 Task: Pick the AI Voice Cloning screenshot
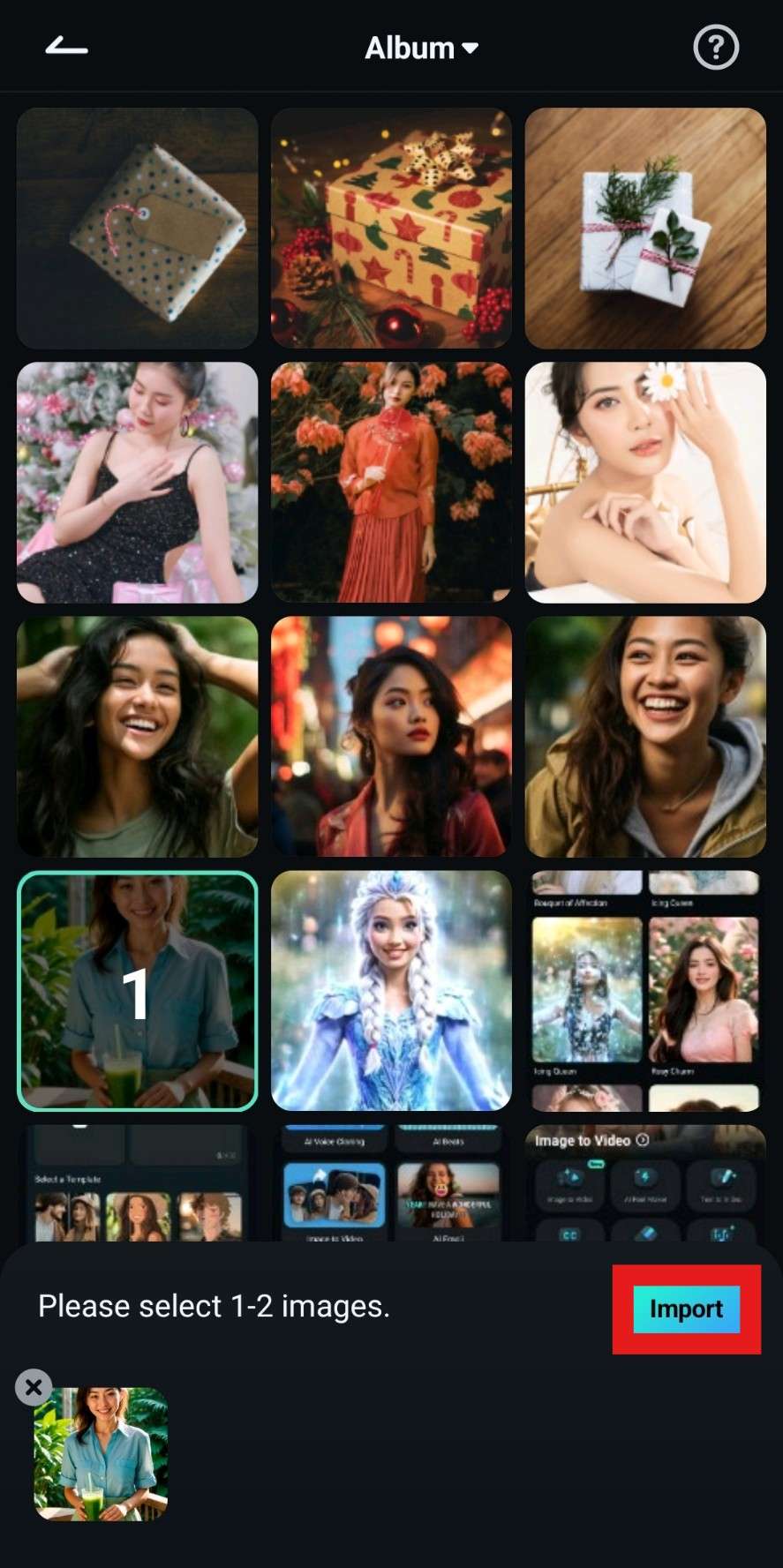(391, 1182)
